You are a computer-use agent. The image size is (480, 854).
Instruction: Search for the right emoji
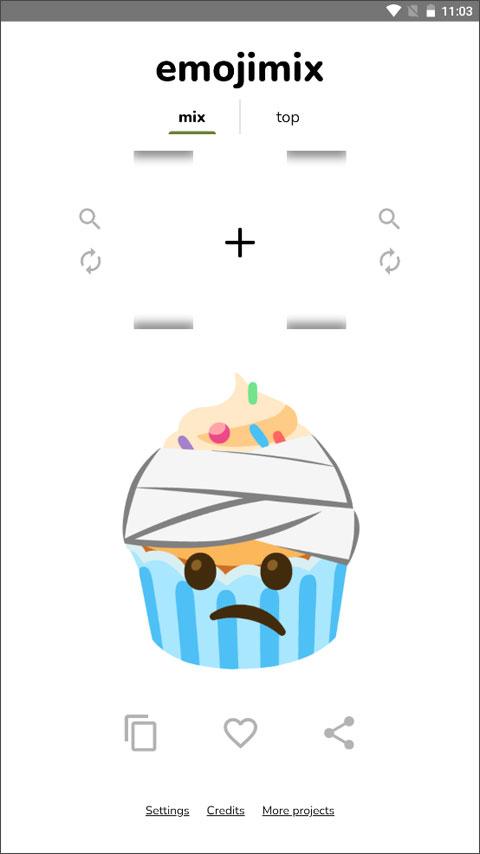[389, 219]
